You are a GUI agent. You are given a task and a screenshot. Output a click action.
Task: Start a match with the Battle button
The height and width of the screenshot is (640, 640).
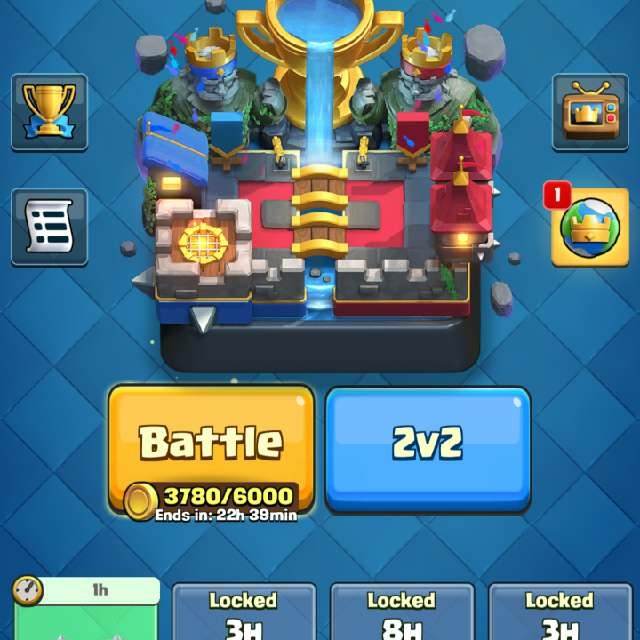211,442
